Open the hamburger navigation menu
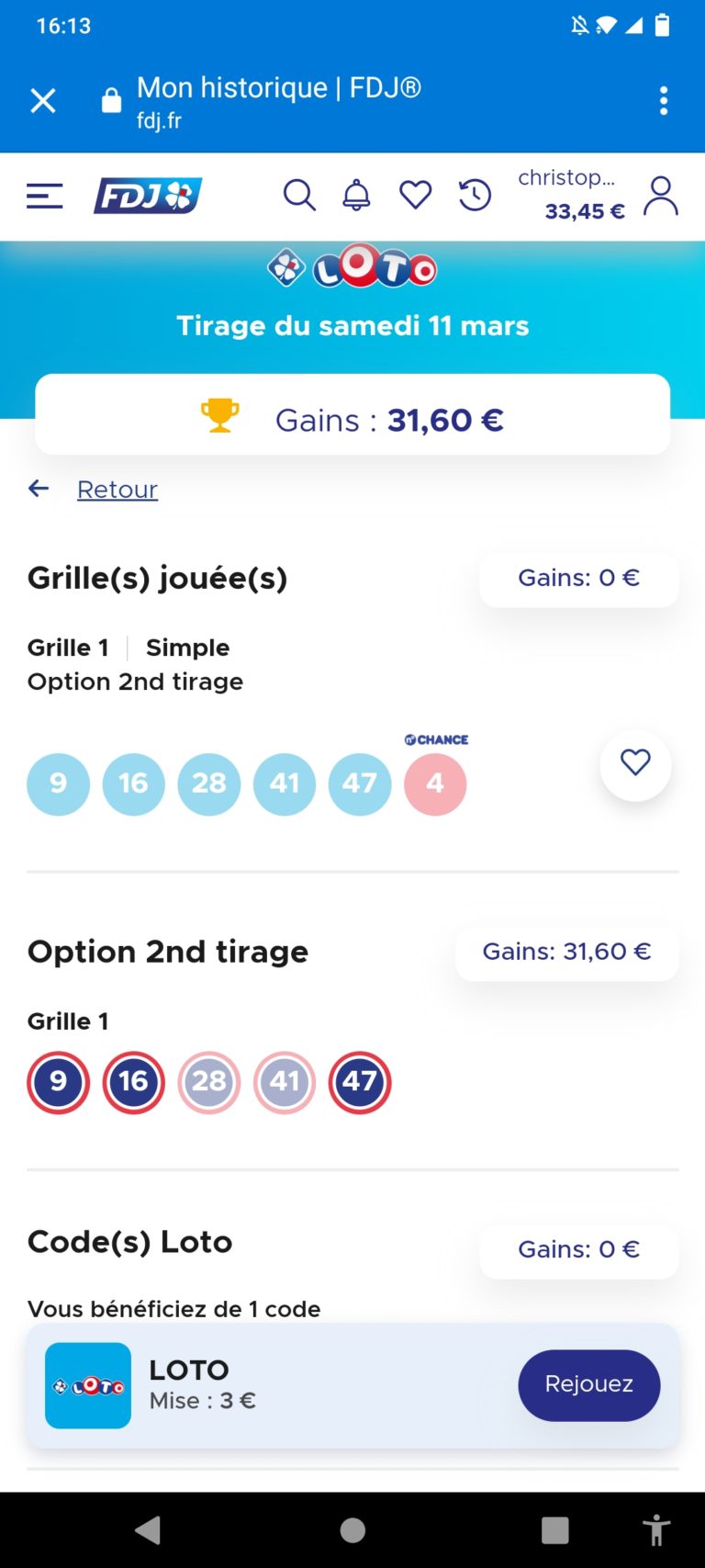The height and width of the screenshot is (1568, 705). (x=45, y=196)
